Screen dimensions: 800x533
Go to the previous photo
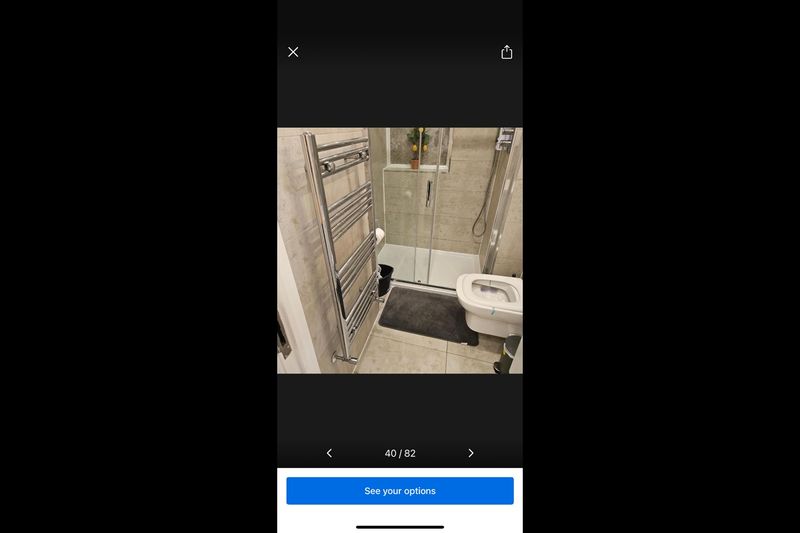click(329, 453)
